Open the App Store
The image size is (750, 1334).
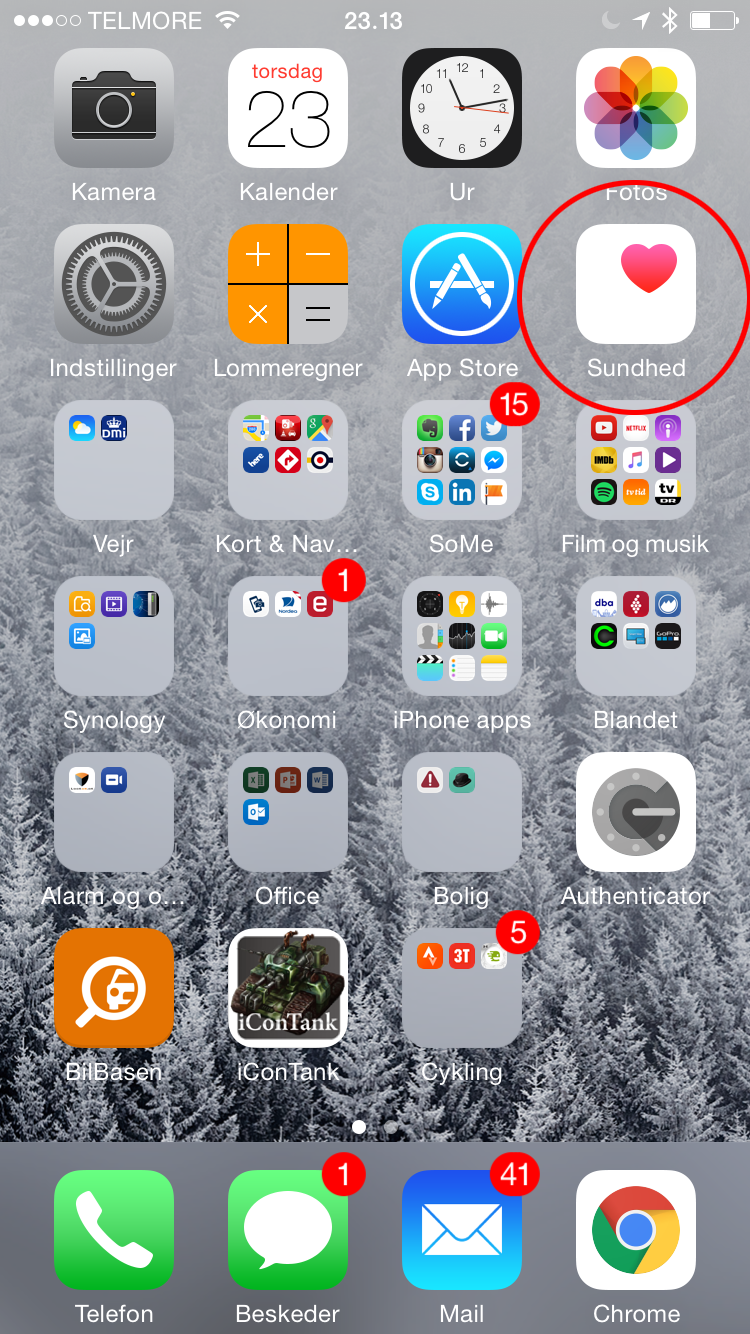[x=462, y=284]
